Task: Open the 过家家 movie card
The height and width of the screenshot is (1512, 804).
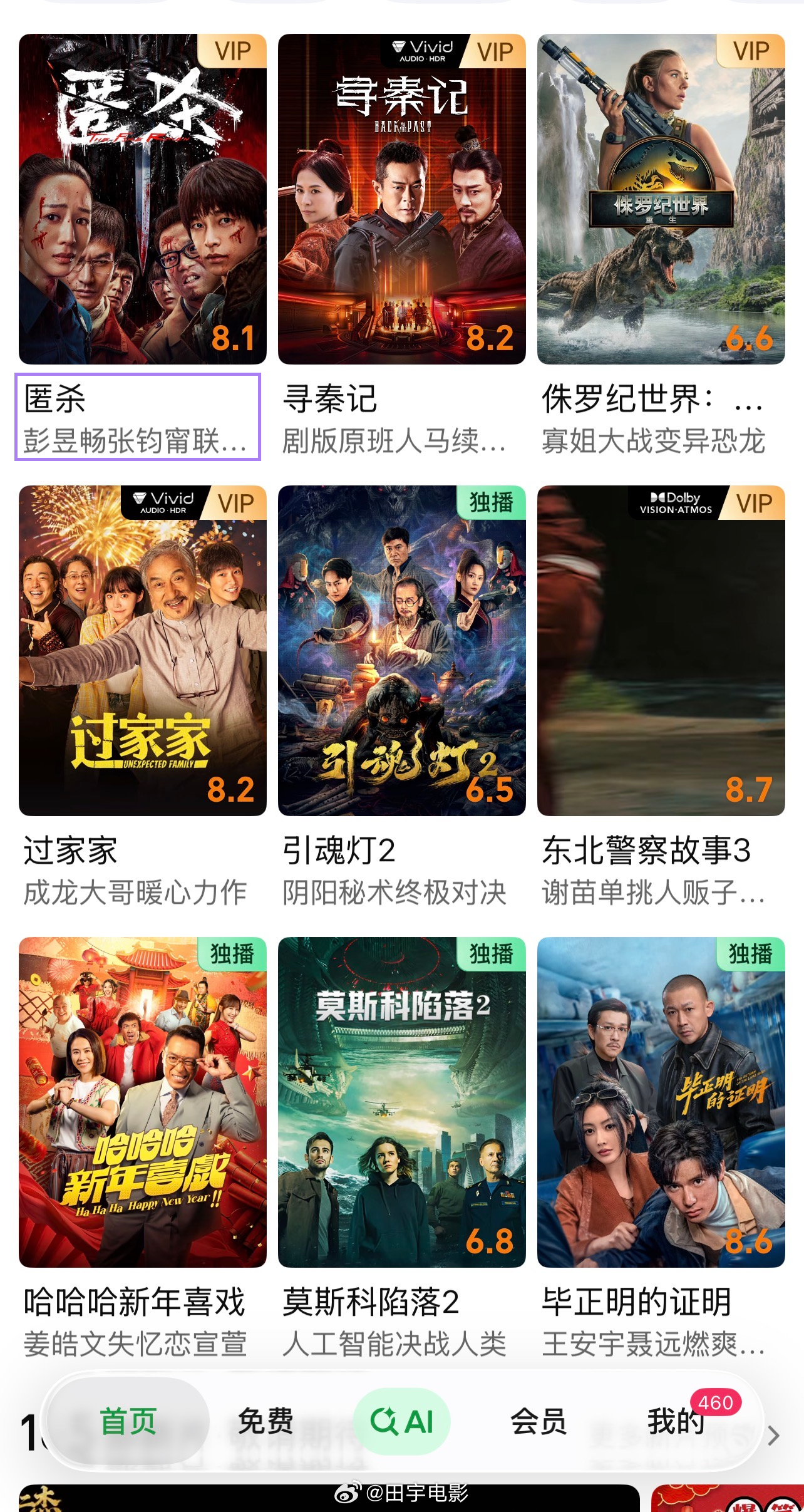Action: 142,650
